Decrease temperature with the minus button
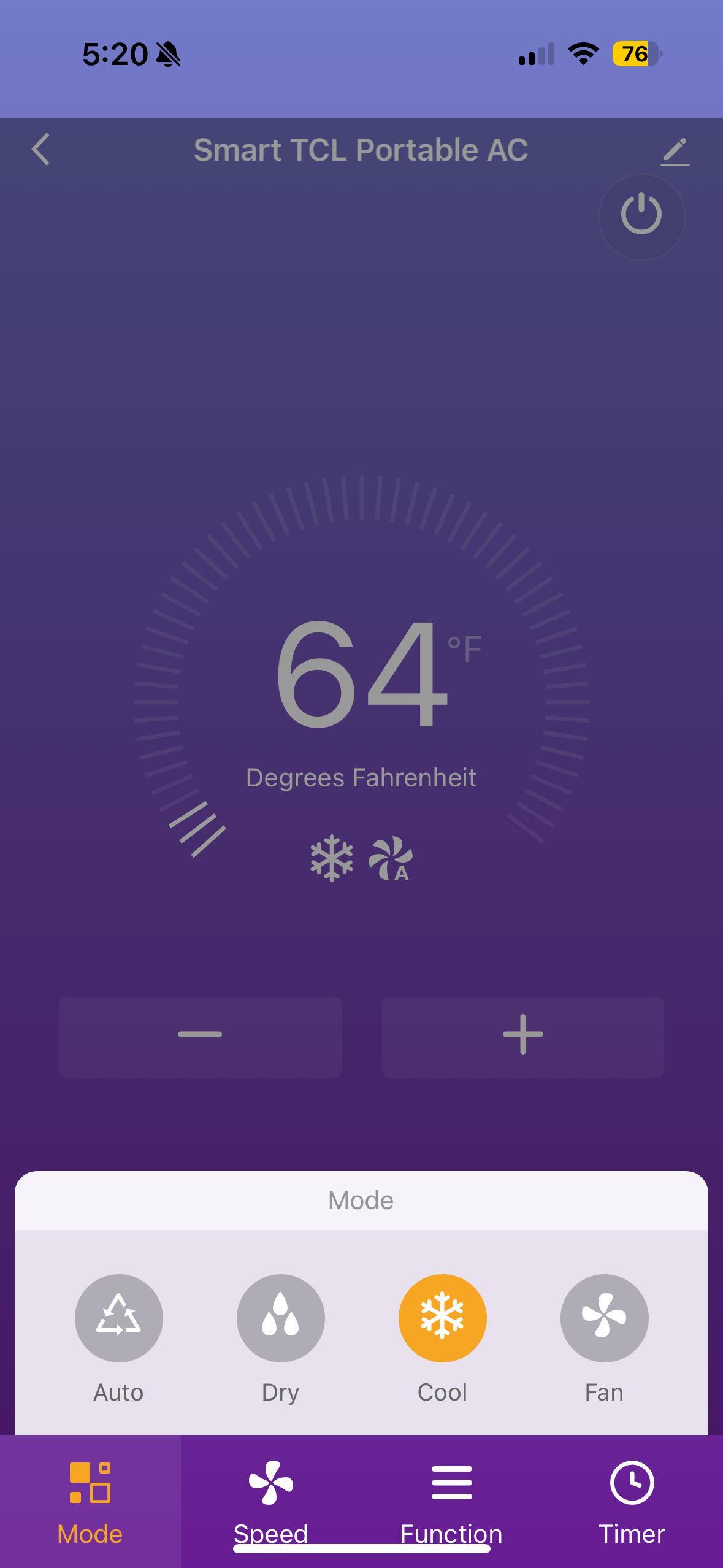This screenshot has width=723, height=1568. (200, 1036)
